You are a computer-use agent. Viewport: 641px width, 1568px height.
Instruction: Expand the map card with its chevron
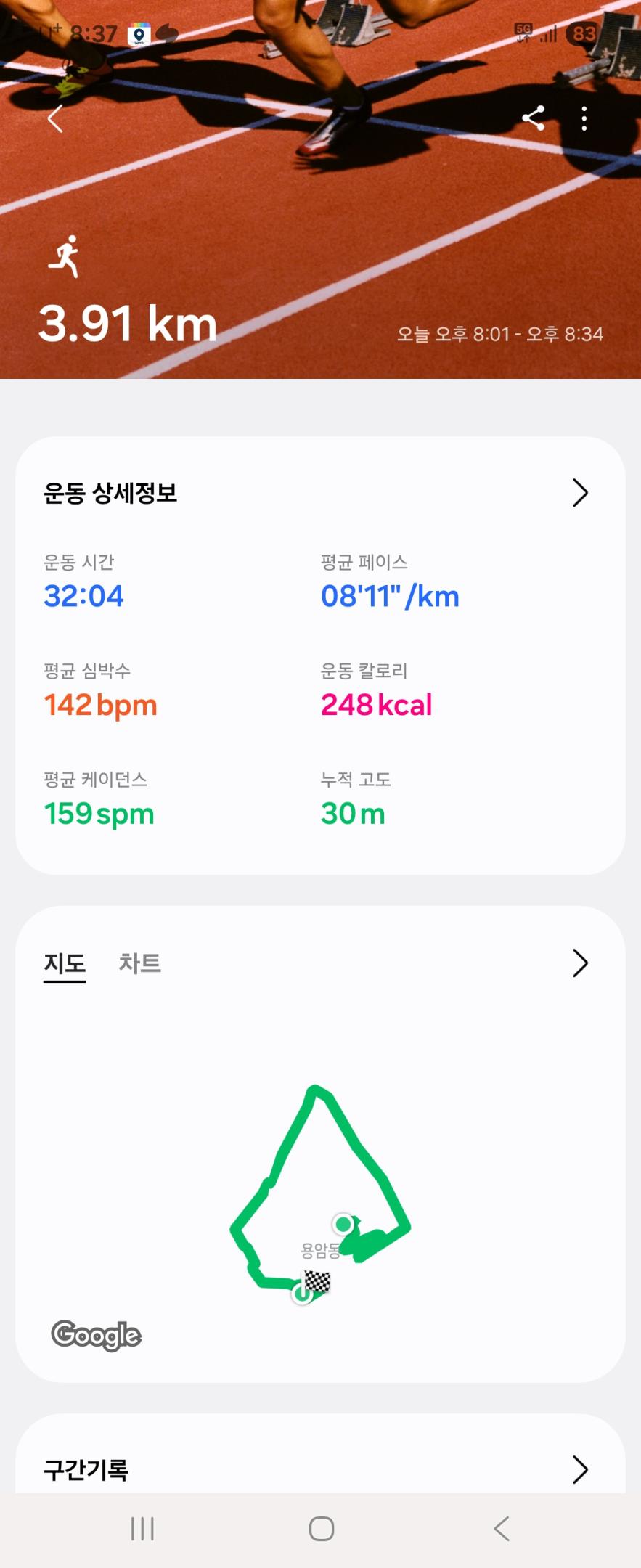point(579,963)
